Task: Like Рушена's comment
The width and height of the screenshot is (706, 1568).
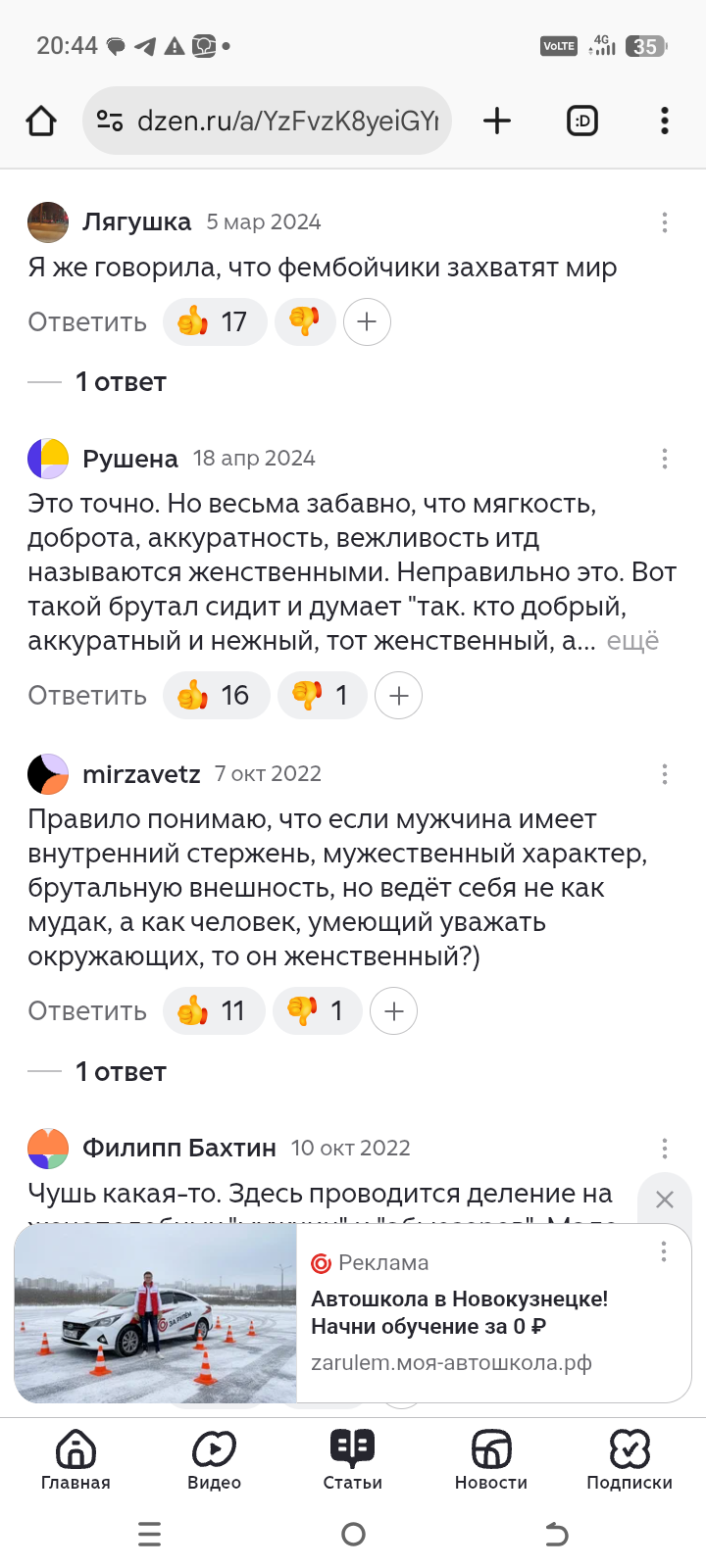Action: (x=216, y=696)
